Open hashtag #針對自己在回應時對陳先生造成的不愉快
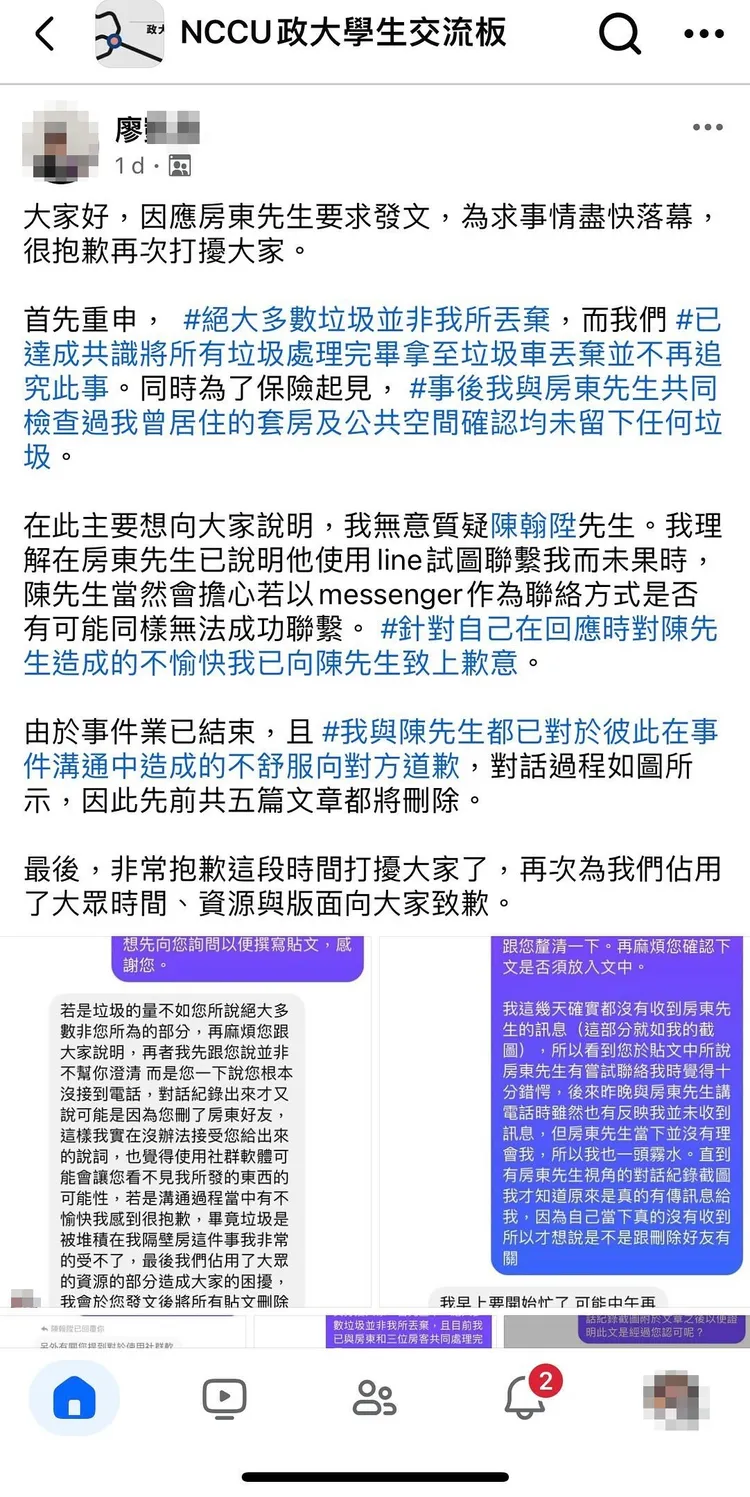This screenshot has width=750, height=1497. tap(548, 630)
